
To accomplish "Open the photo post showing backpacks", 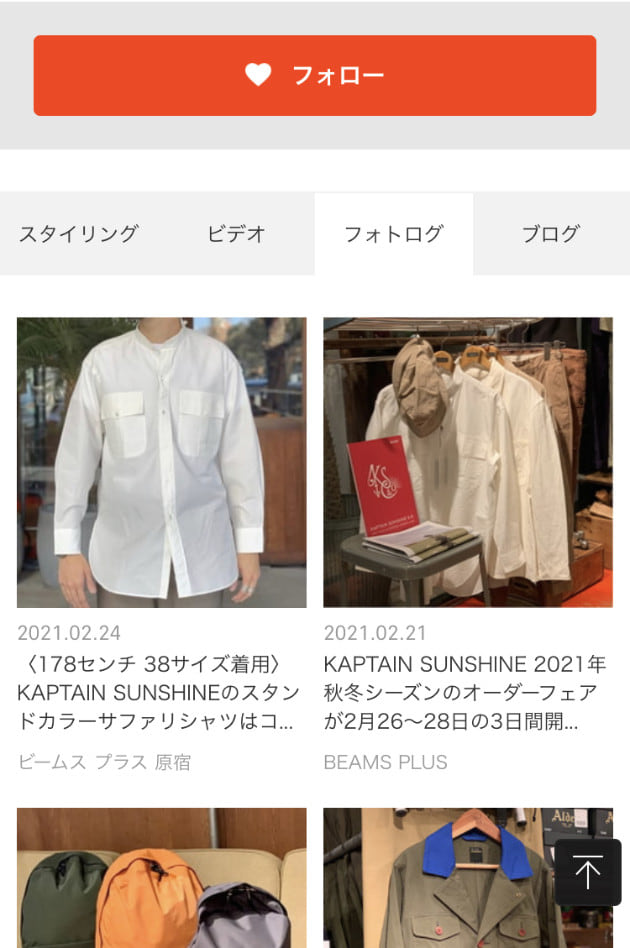I will (x=161, y=878).
